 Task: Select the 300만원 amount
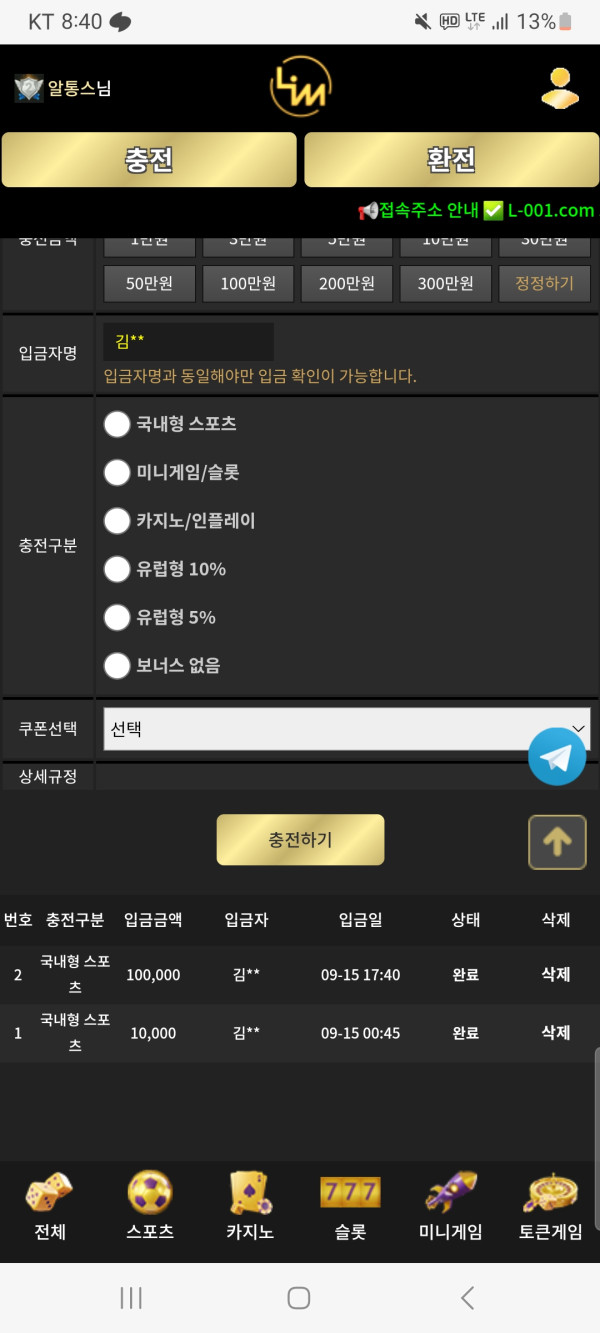(x=445, y=284)
